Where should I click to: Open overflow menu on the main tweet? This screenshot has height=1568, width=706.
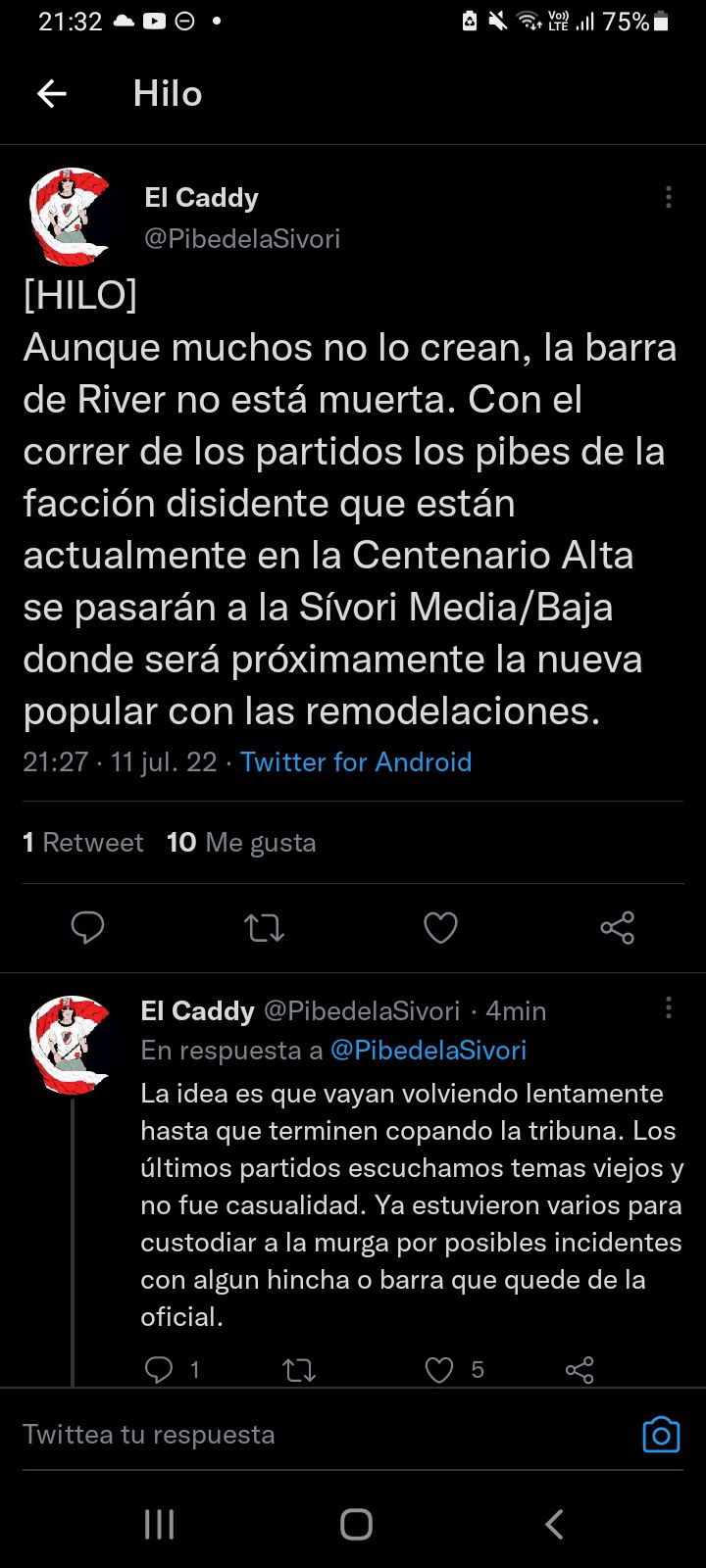[x=668, y=197]
